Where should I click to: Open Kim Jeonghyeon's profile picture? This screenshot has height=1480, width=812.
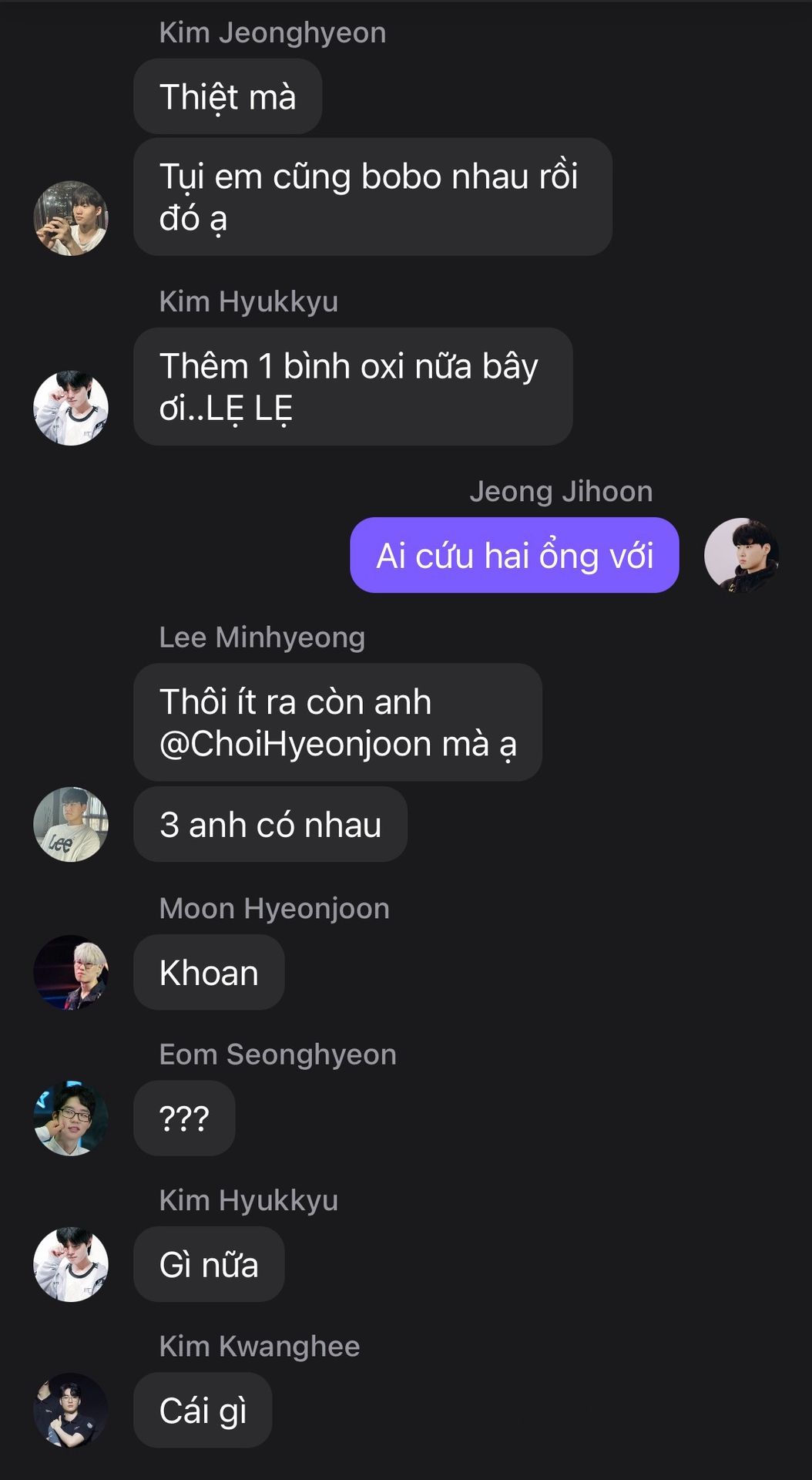click(x=71, y=218)
